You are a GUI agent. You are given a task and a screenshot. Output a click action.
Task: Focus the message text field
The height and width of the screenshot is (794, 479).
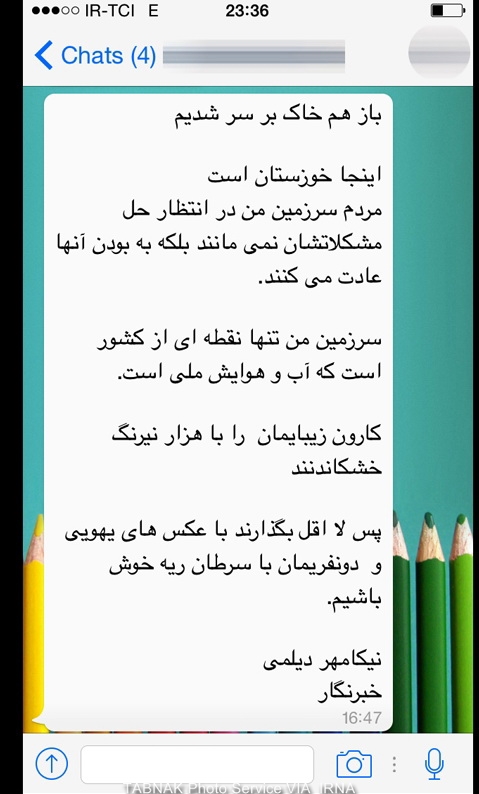(197, 764)
